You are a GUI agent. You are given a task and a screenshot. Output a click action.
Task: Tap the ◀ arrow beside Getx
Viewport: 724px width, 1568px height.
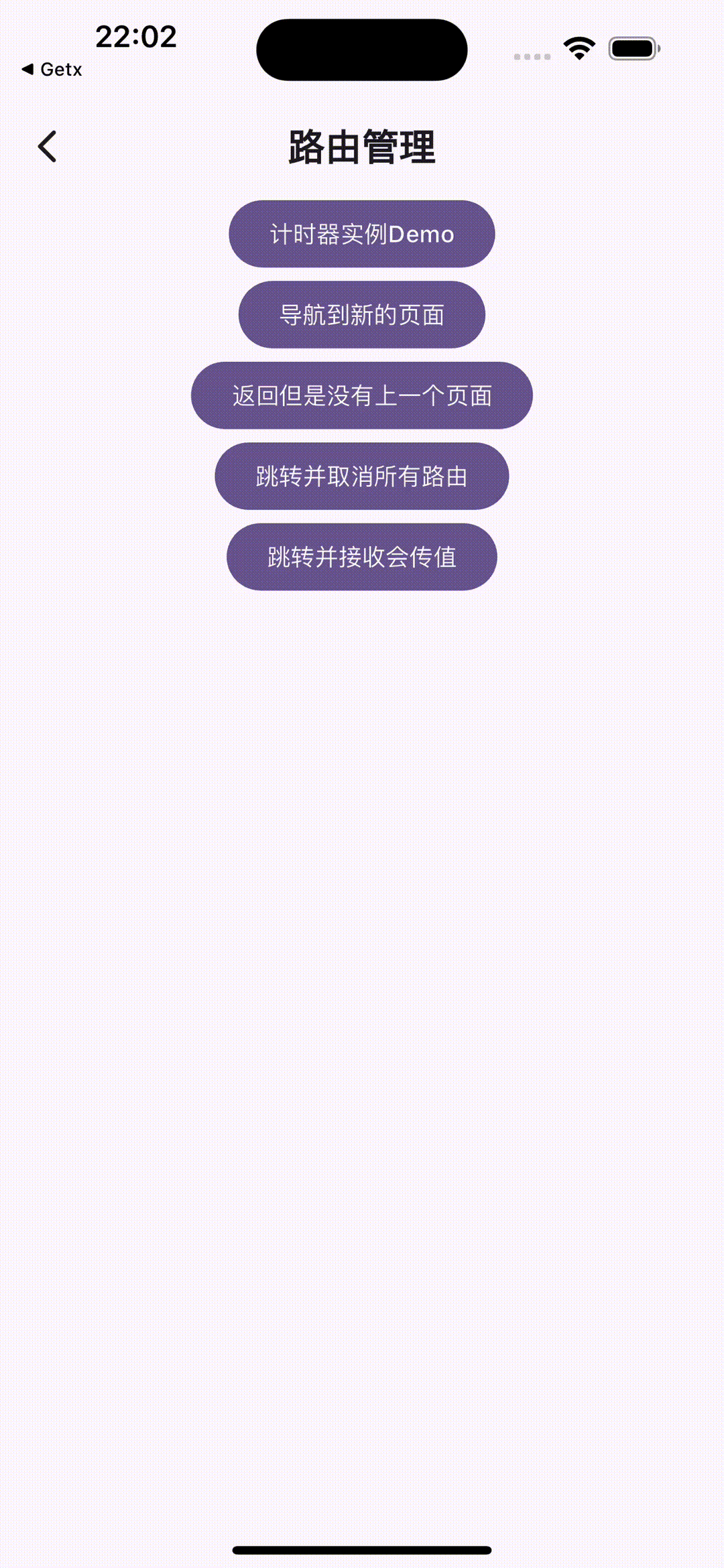tap(28, 69)
